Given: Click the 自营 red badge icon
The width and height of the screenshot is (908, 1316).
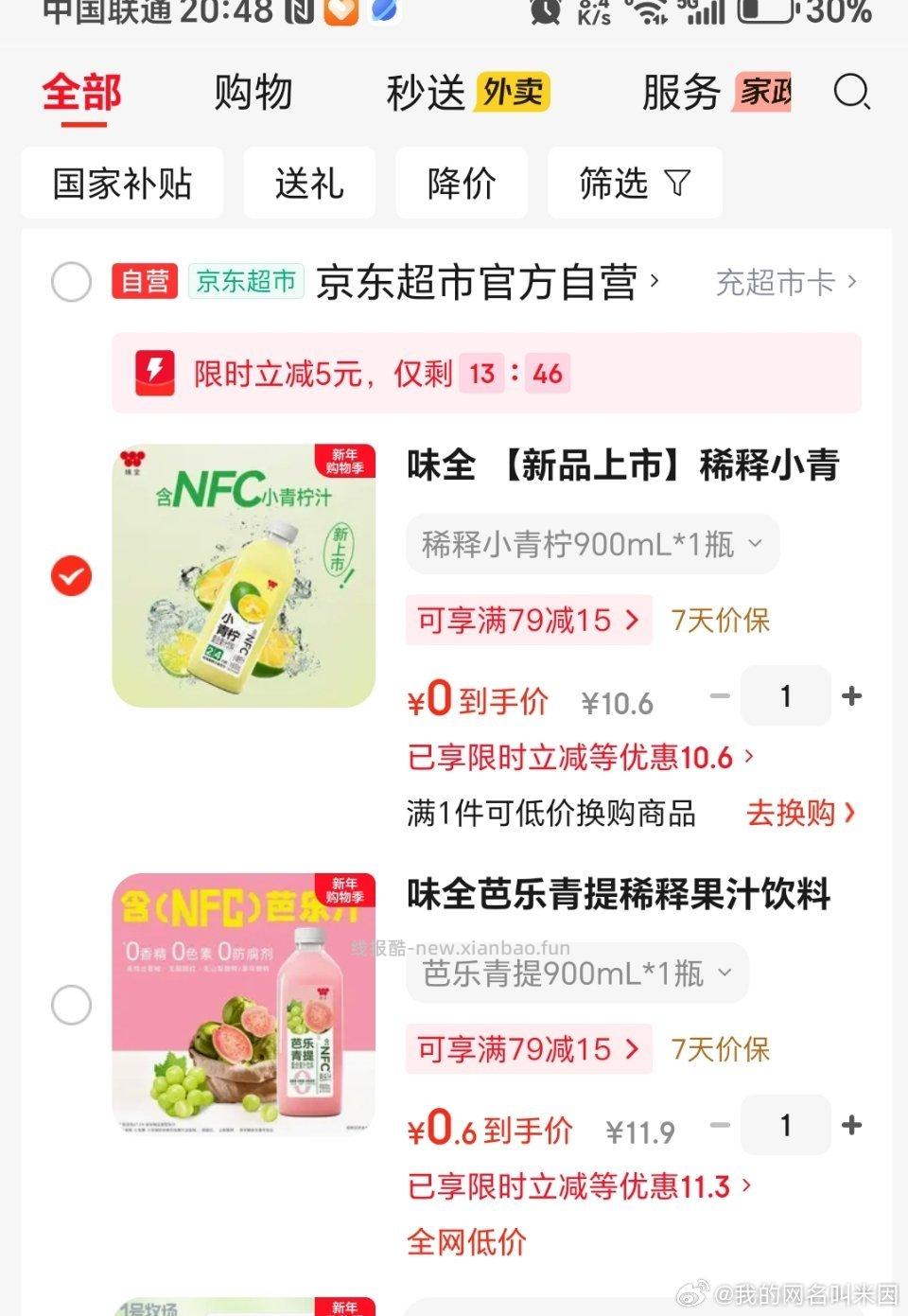Looking at the screenshot, I should pos(144,282).
